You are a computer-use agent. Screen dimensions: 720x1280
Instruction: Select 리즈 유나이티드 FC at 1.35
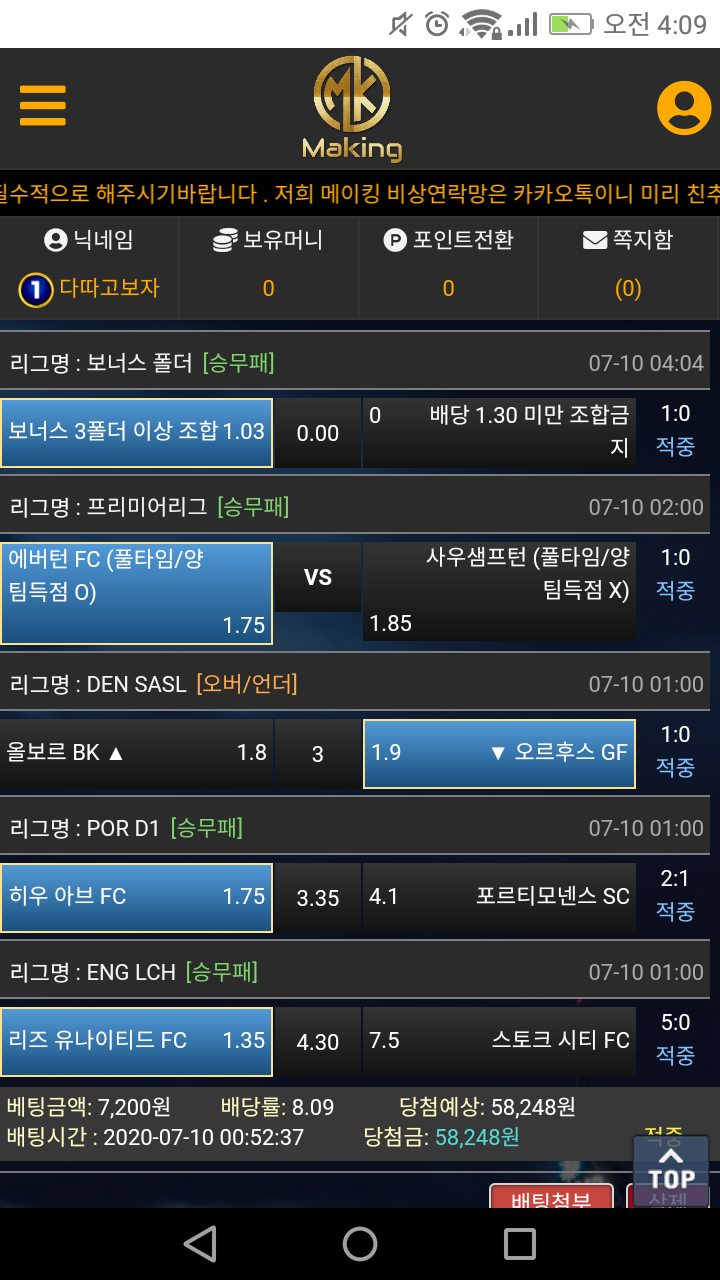tap(136, 1041)
